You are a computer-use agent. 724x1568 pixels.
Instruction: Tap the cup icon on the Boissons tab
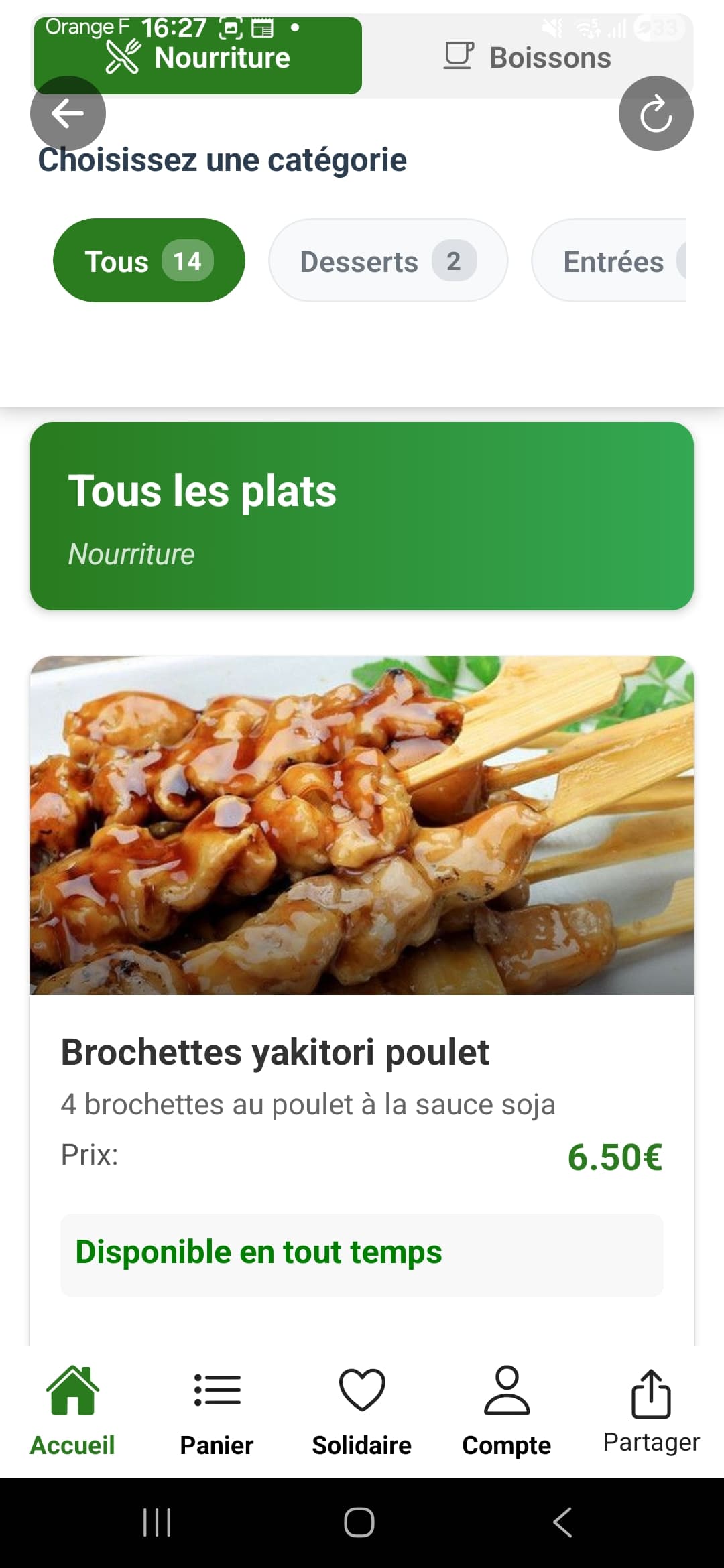[459, 56]
